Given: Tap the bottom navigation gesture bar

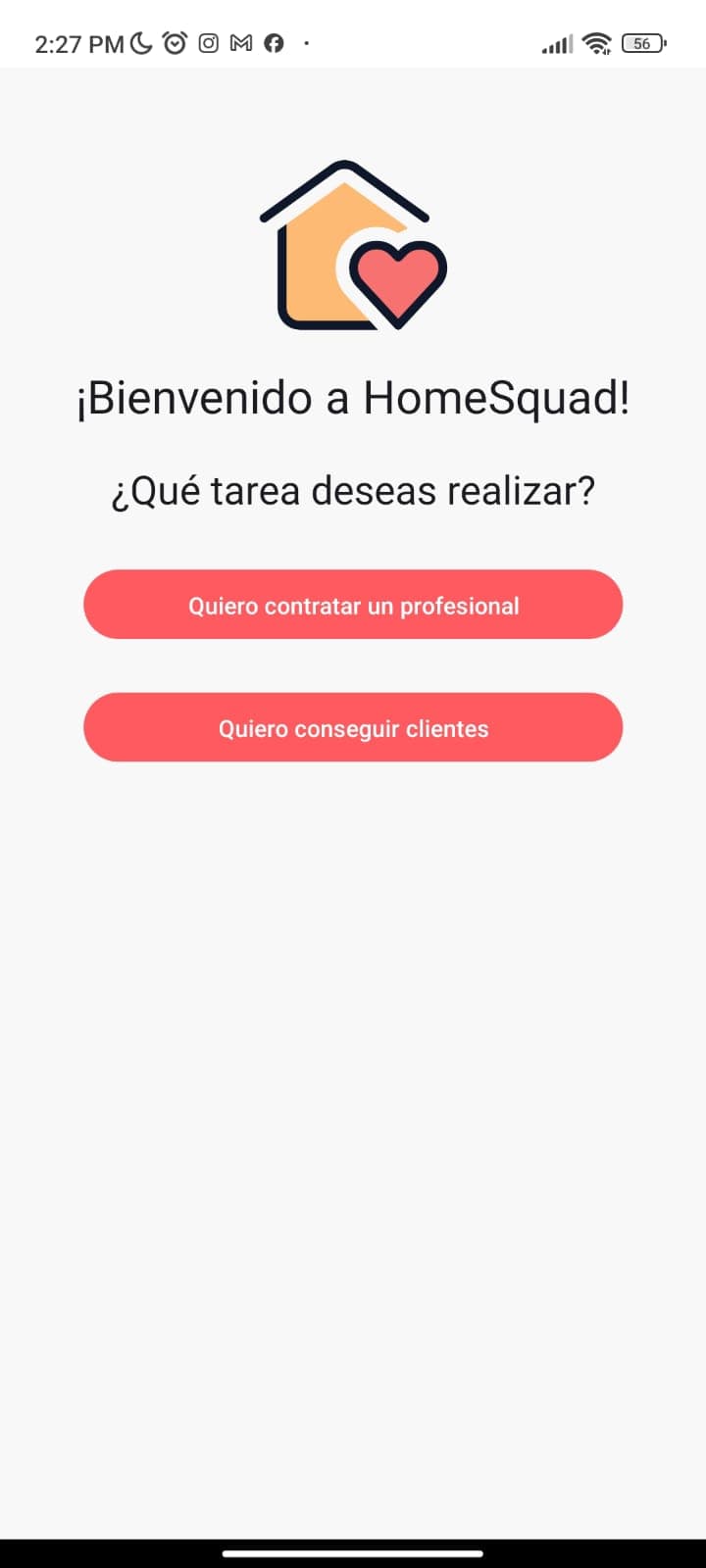Looking at the screenshot, I should click(353, 1553).
